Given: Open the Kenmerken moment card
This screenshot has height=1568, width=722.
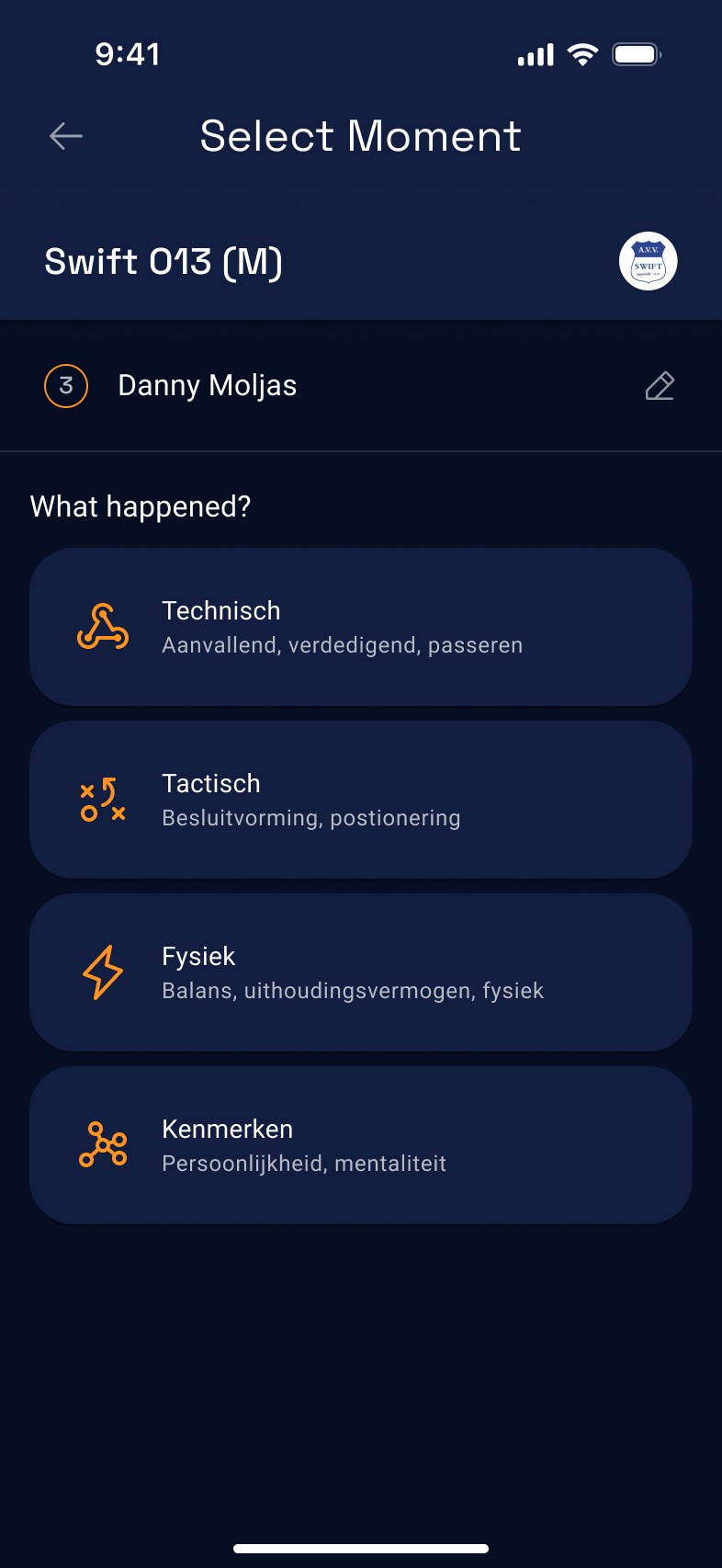Looking at the screenshot, I should coord(361,1144).
